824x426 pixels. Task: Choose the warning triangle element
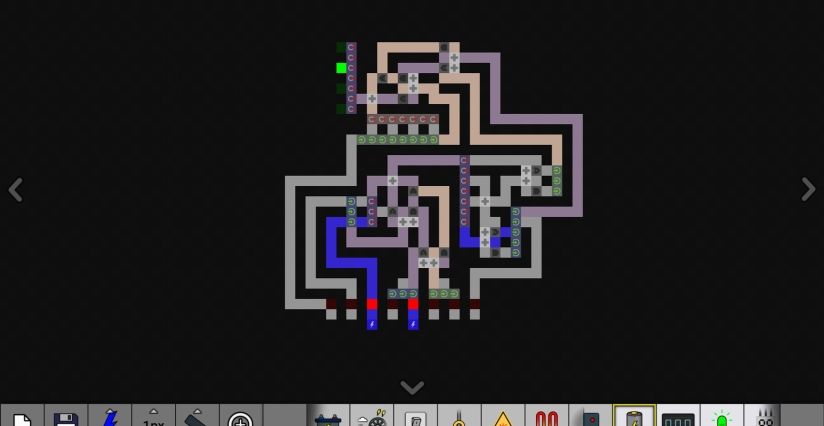(x=502, y=418)
